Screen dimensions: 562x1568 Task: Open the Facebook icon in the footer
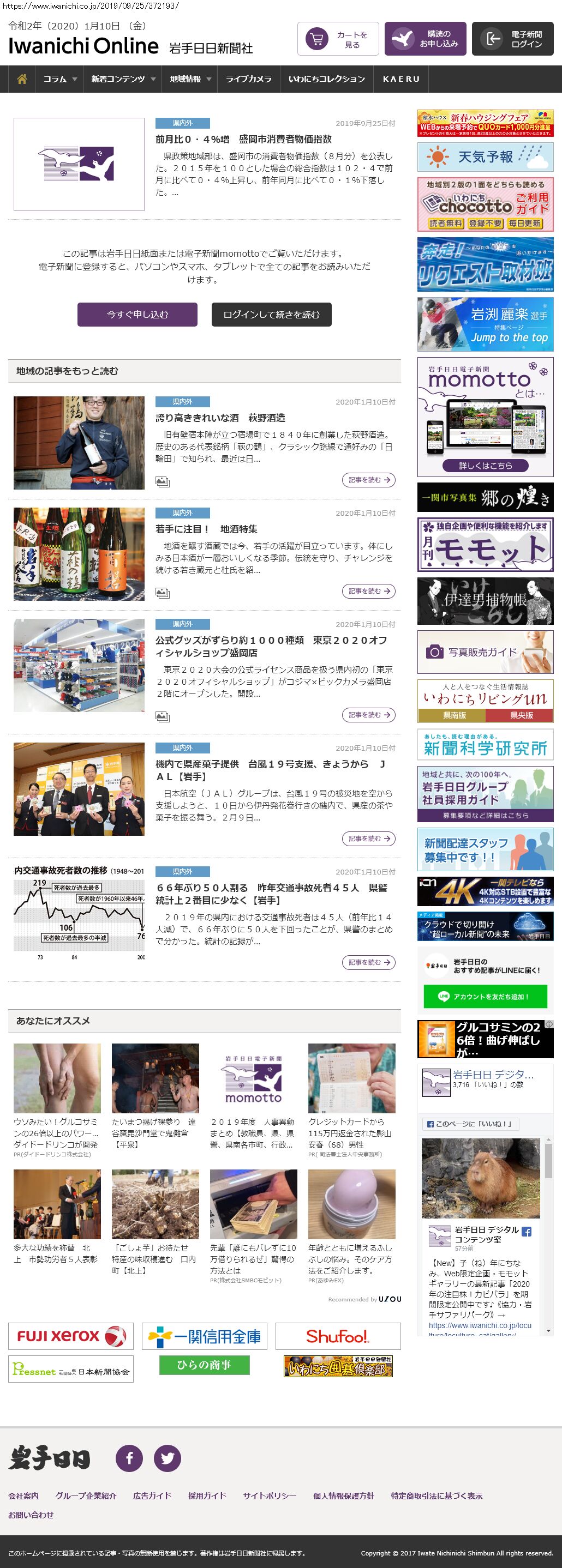click(129, 1458)
